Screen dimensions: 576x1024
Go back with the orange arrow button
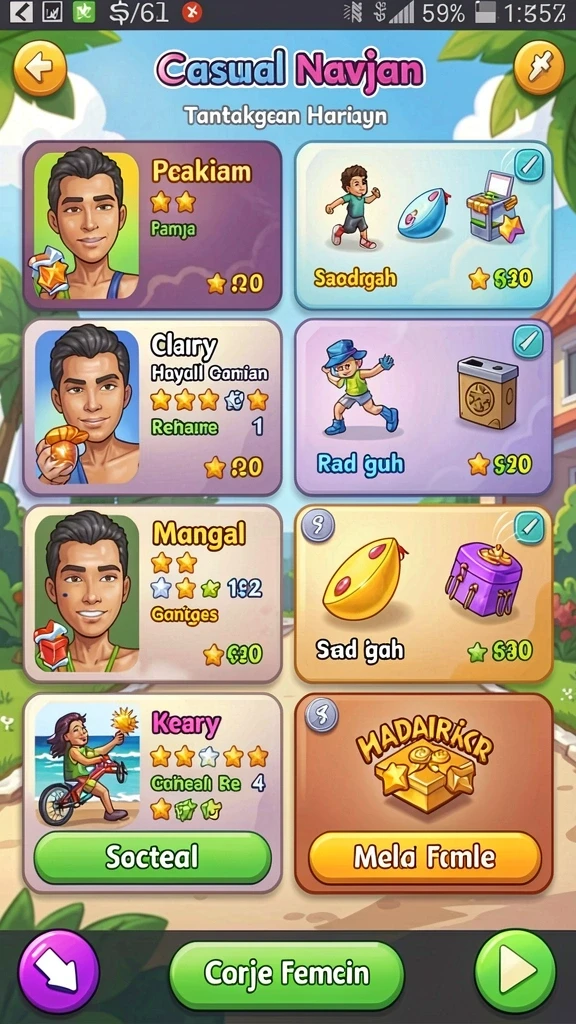(40, 68)
